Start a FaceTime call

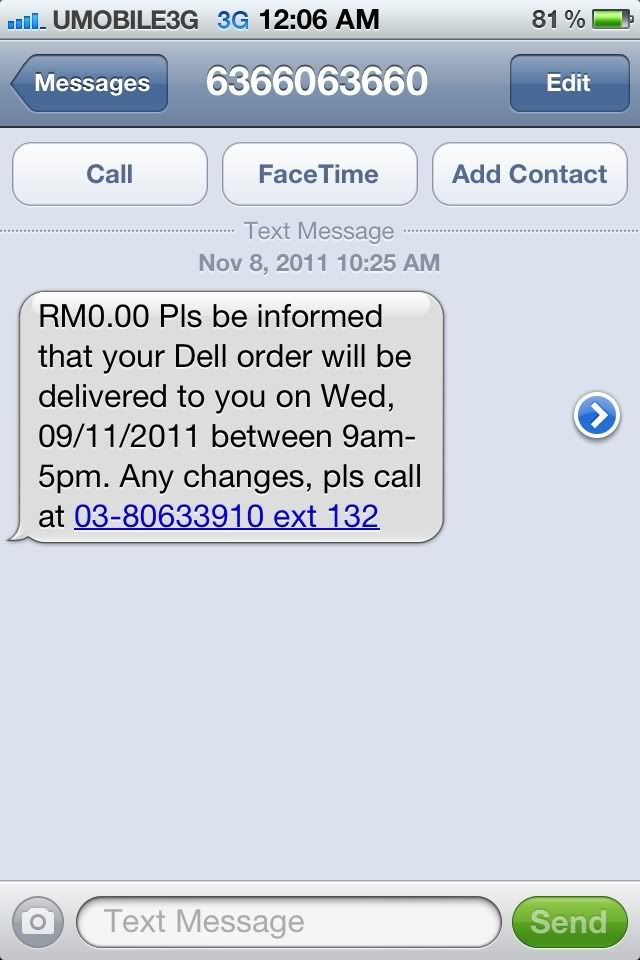[x=318, y=174]
